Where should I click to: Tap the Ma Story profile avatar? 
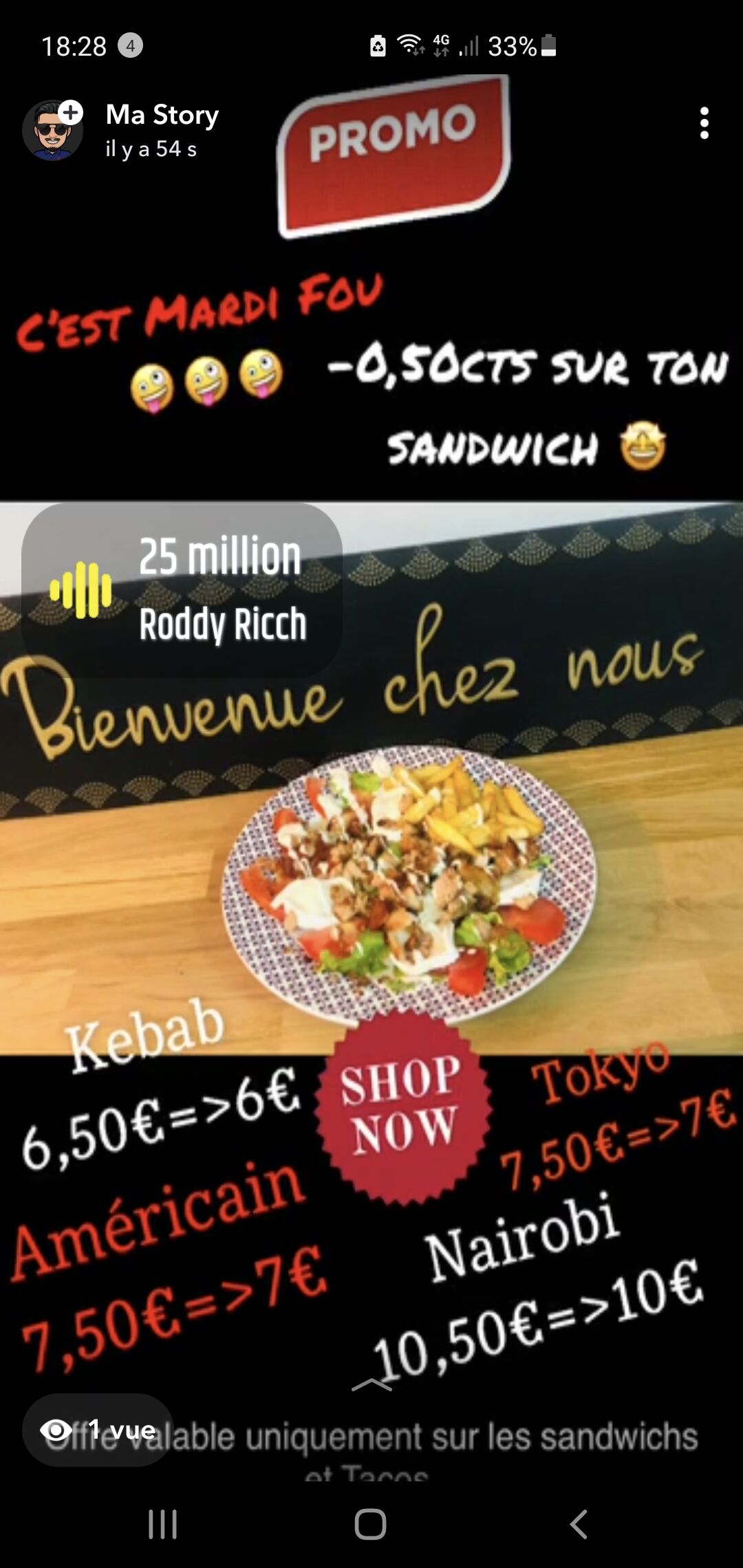tap(52, 130)
